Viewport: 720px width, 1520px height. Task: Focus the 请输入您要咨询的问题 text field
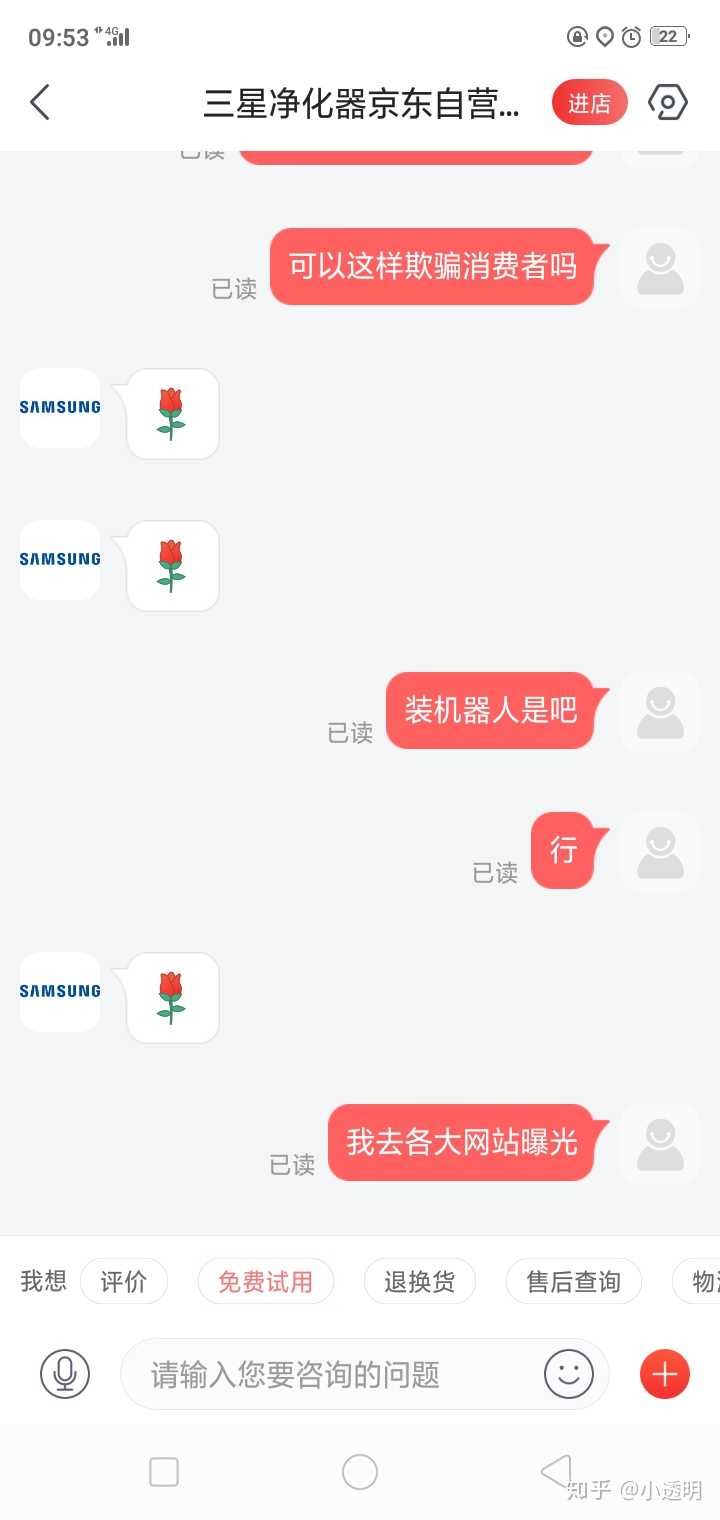coord(330,1374)
